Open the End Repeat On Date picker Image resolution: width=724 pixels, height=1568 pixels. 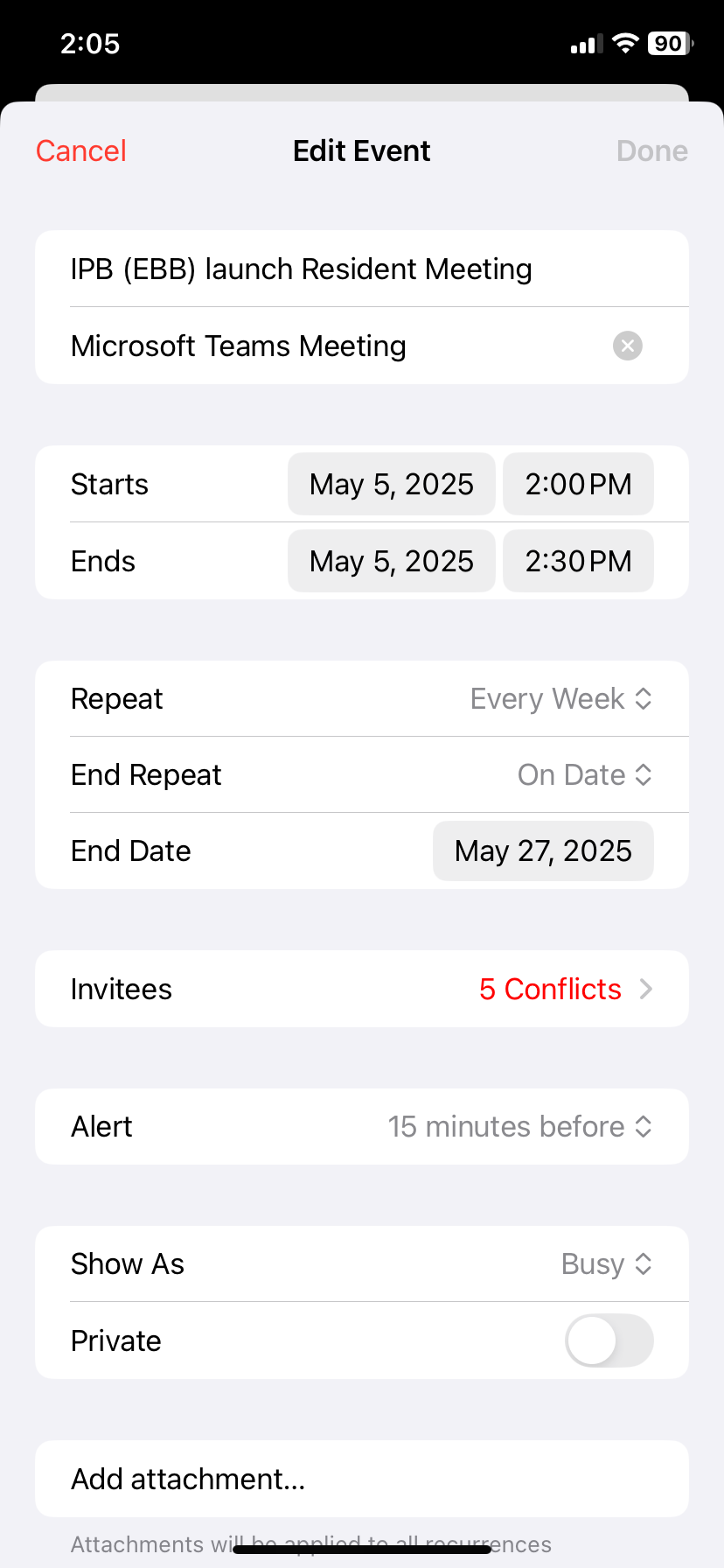[362, 774]
